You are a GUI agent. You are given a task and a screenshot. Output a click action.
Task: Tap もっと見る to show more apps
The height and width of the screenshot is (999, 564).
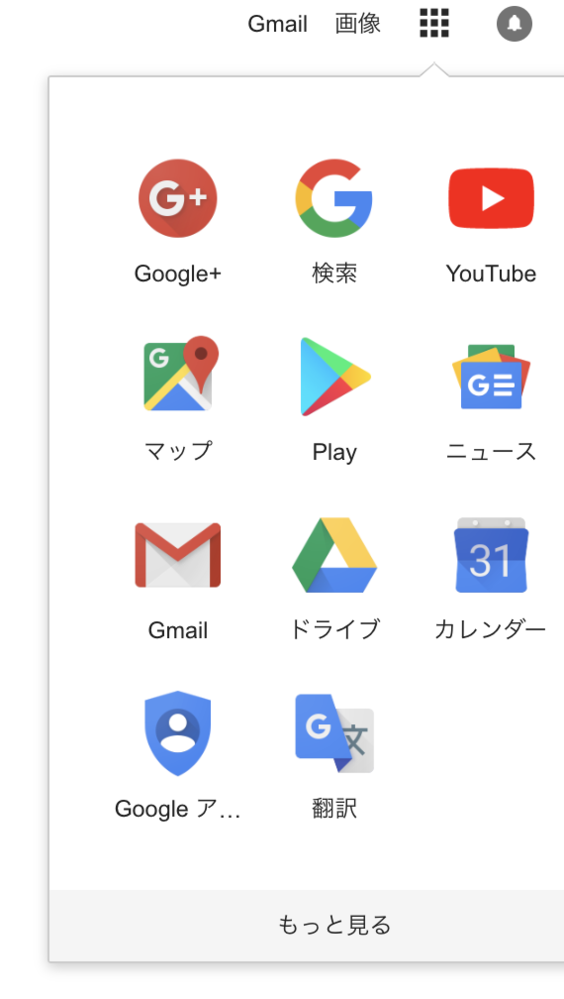coord(335,925)
